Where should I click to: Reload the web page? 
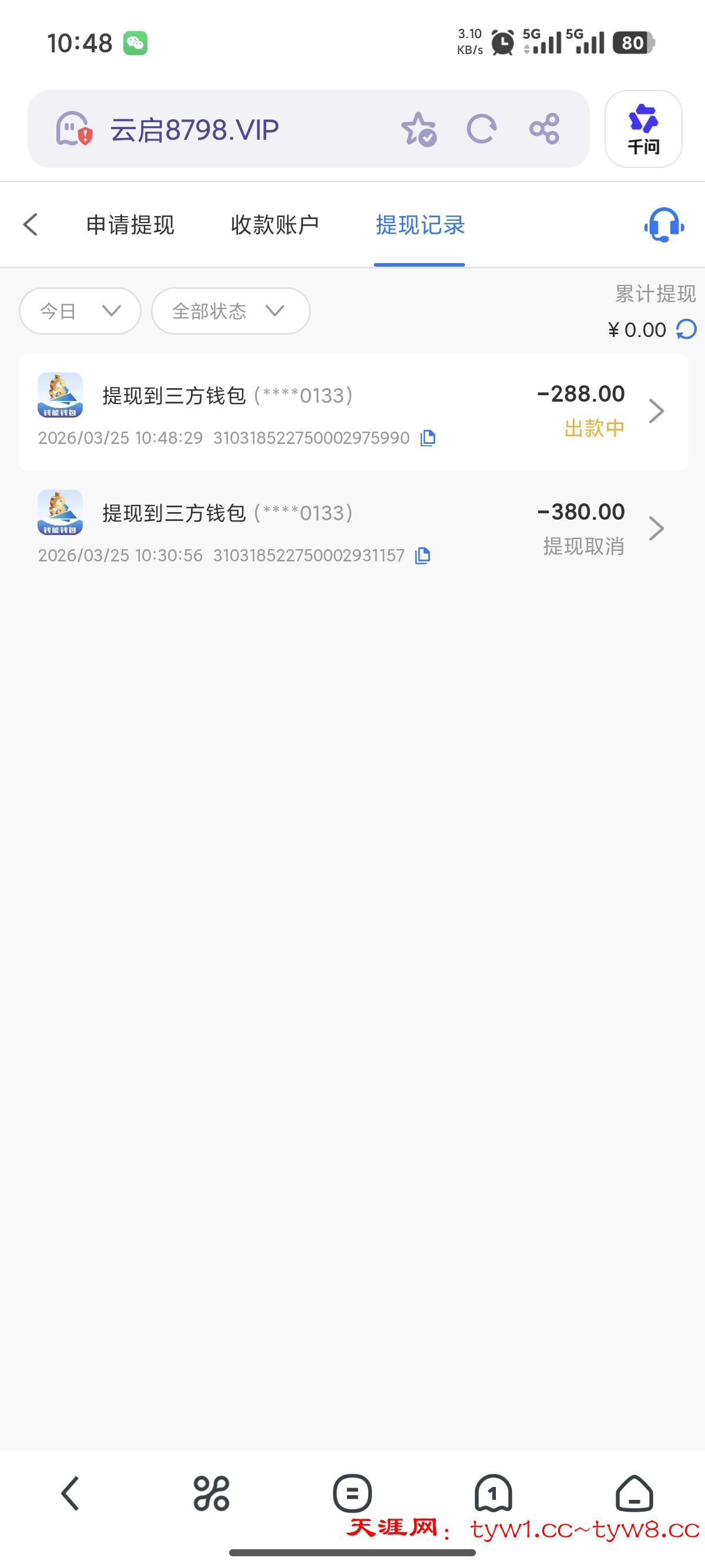(482, 129)
